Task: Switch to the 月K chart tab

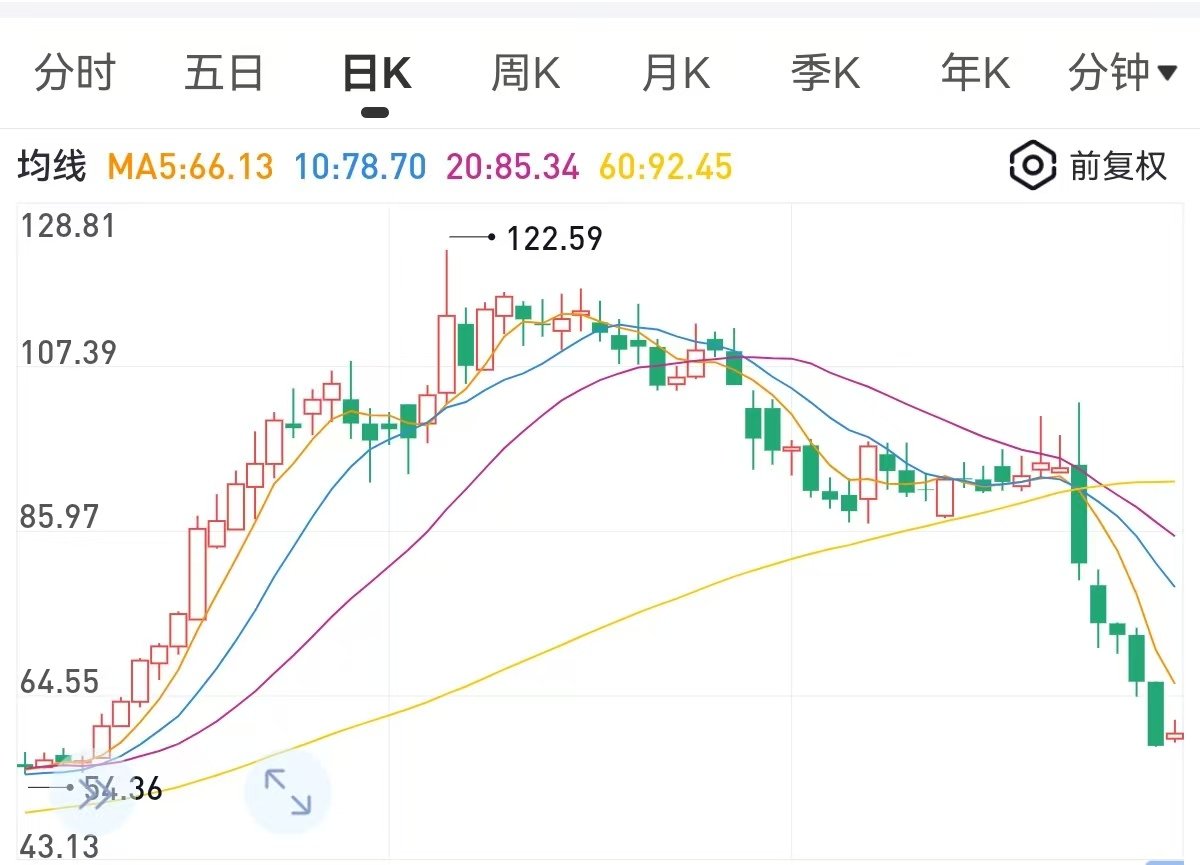Action: pyautogui.click(x=675, y=74)
